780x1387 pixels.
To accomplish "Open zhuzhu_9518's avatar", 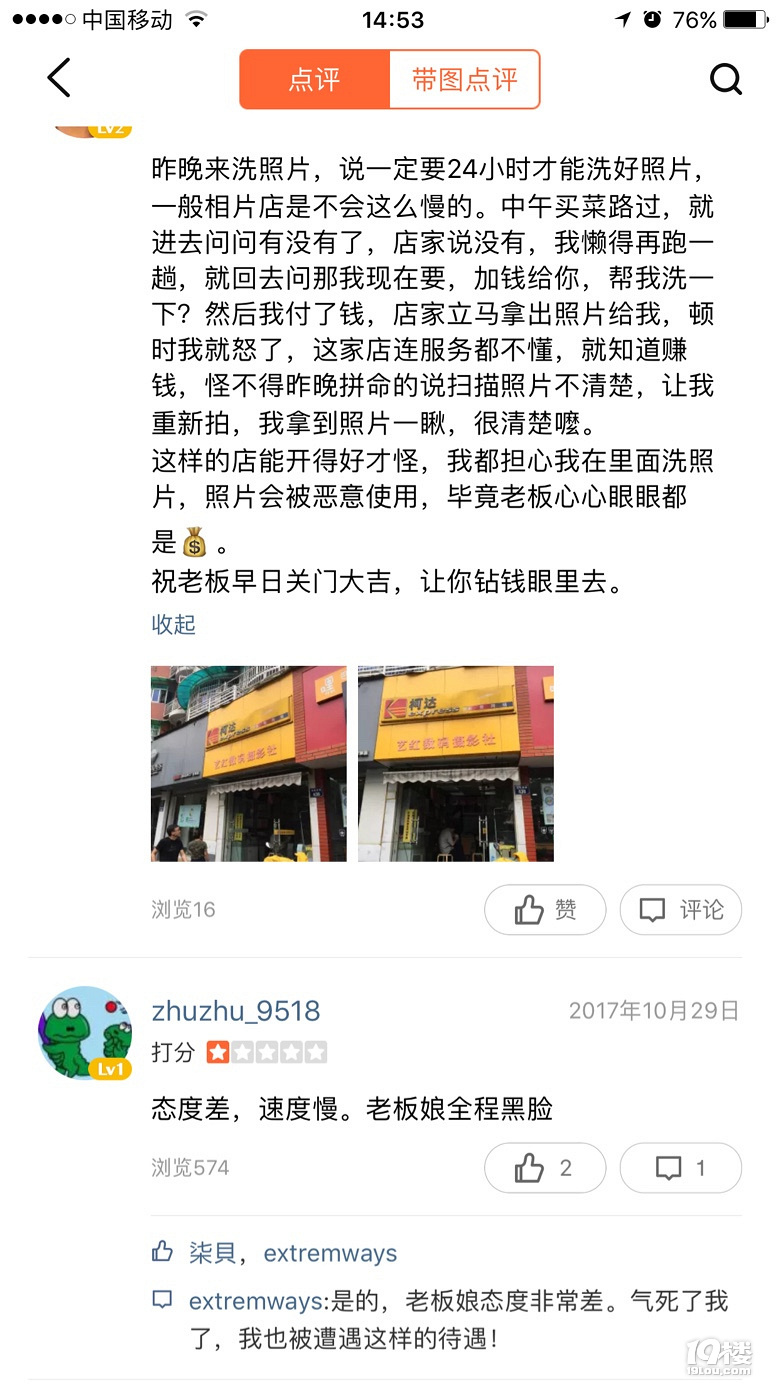I will pos(85,1033).
